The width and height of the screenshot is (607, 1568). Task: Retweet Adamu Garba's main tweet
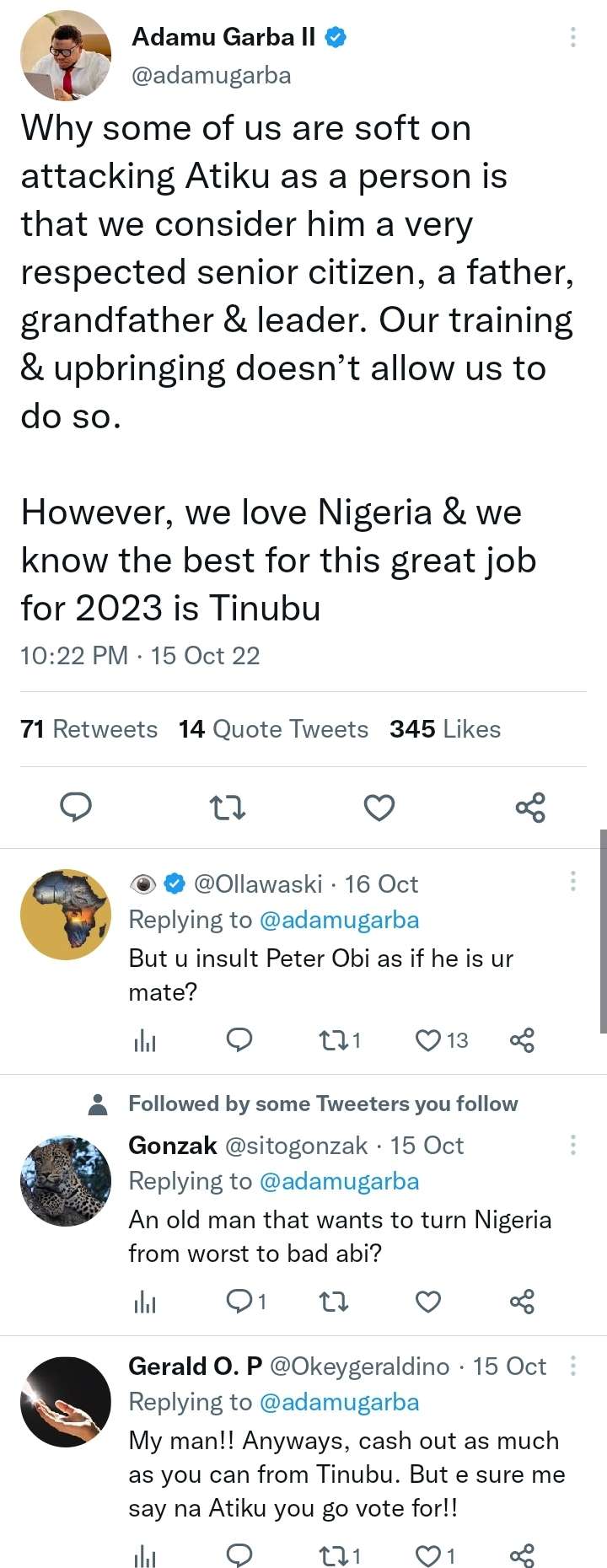click(x=227, y=808)
